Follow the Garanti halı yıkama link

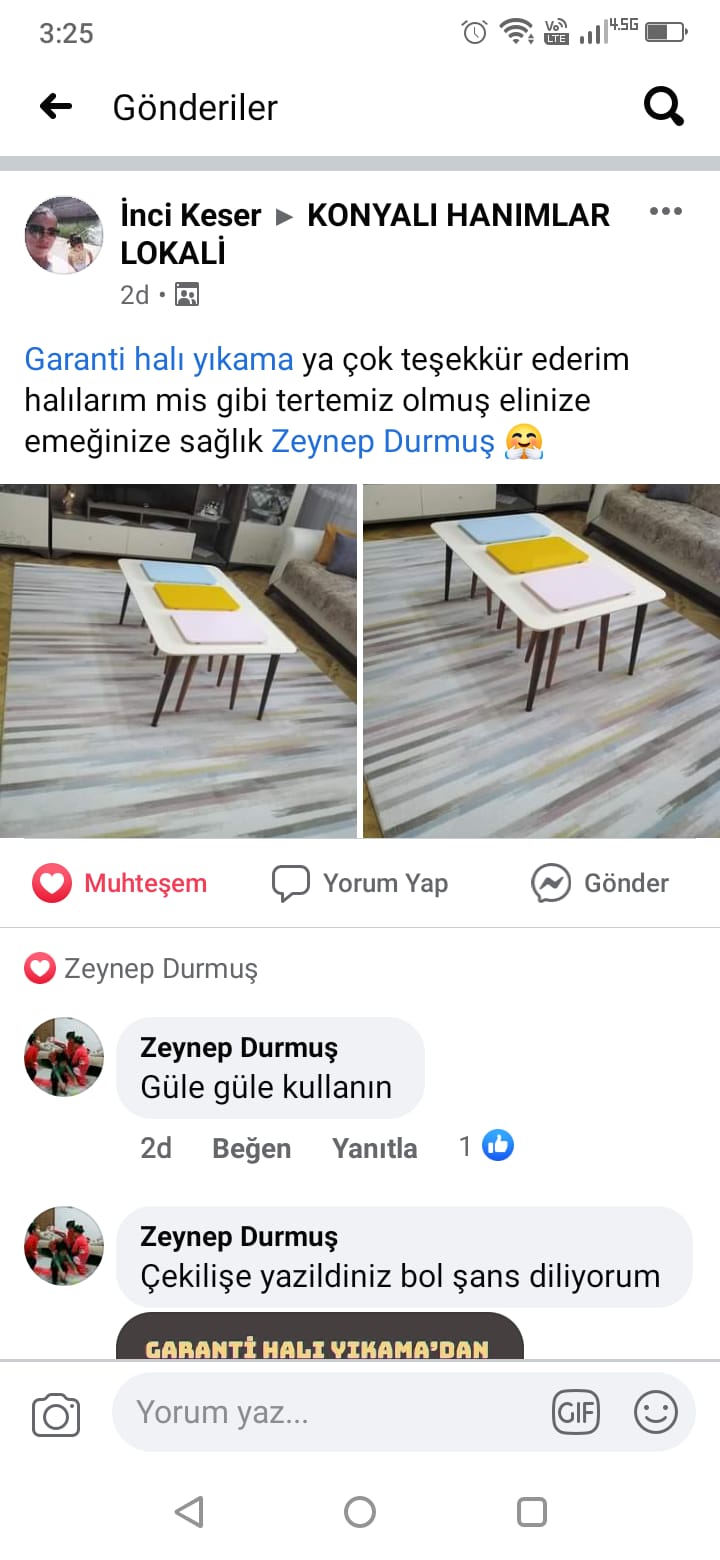(159, 359)
